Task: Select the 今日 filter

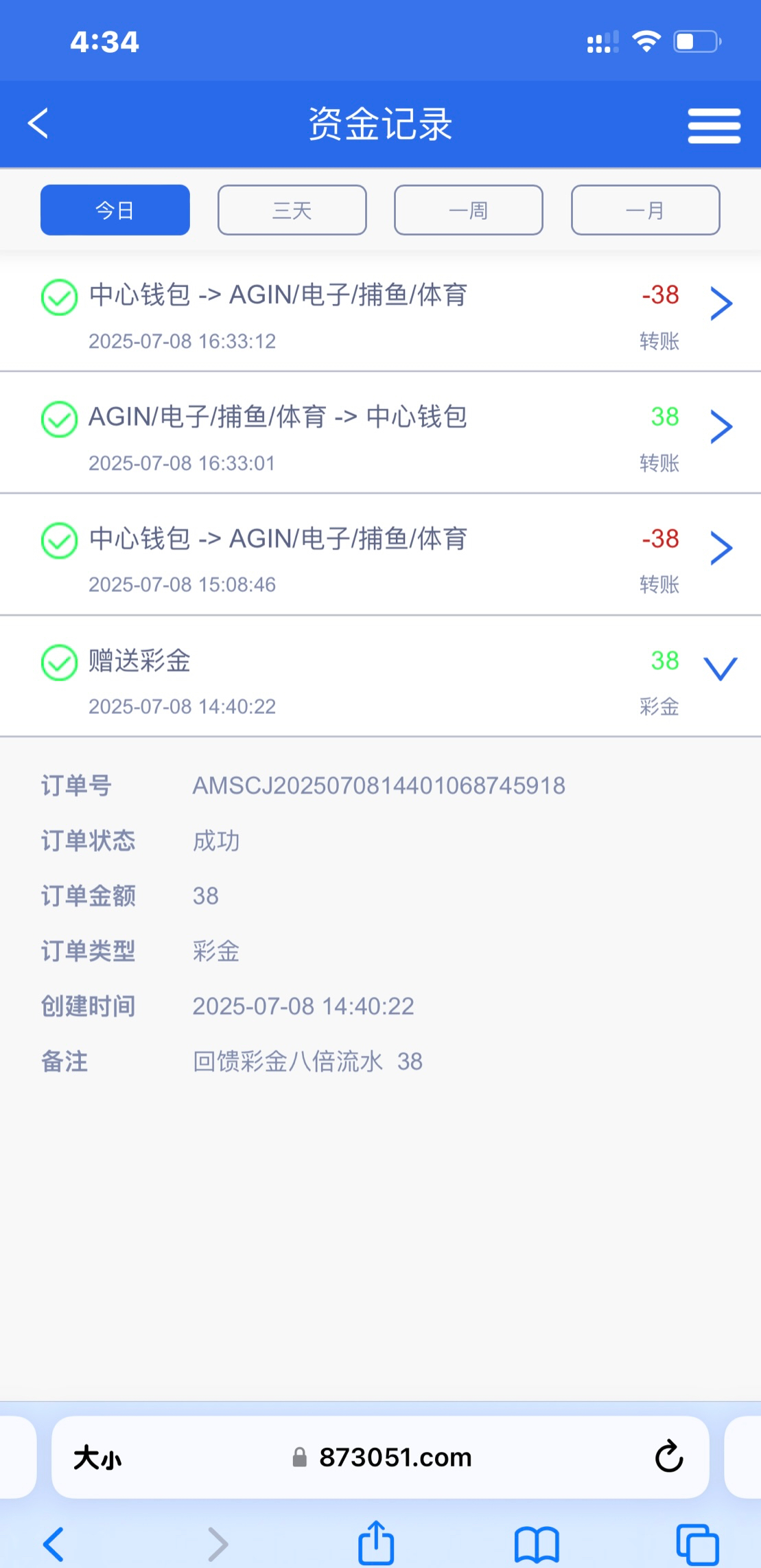Action: point(115,210)
